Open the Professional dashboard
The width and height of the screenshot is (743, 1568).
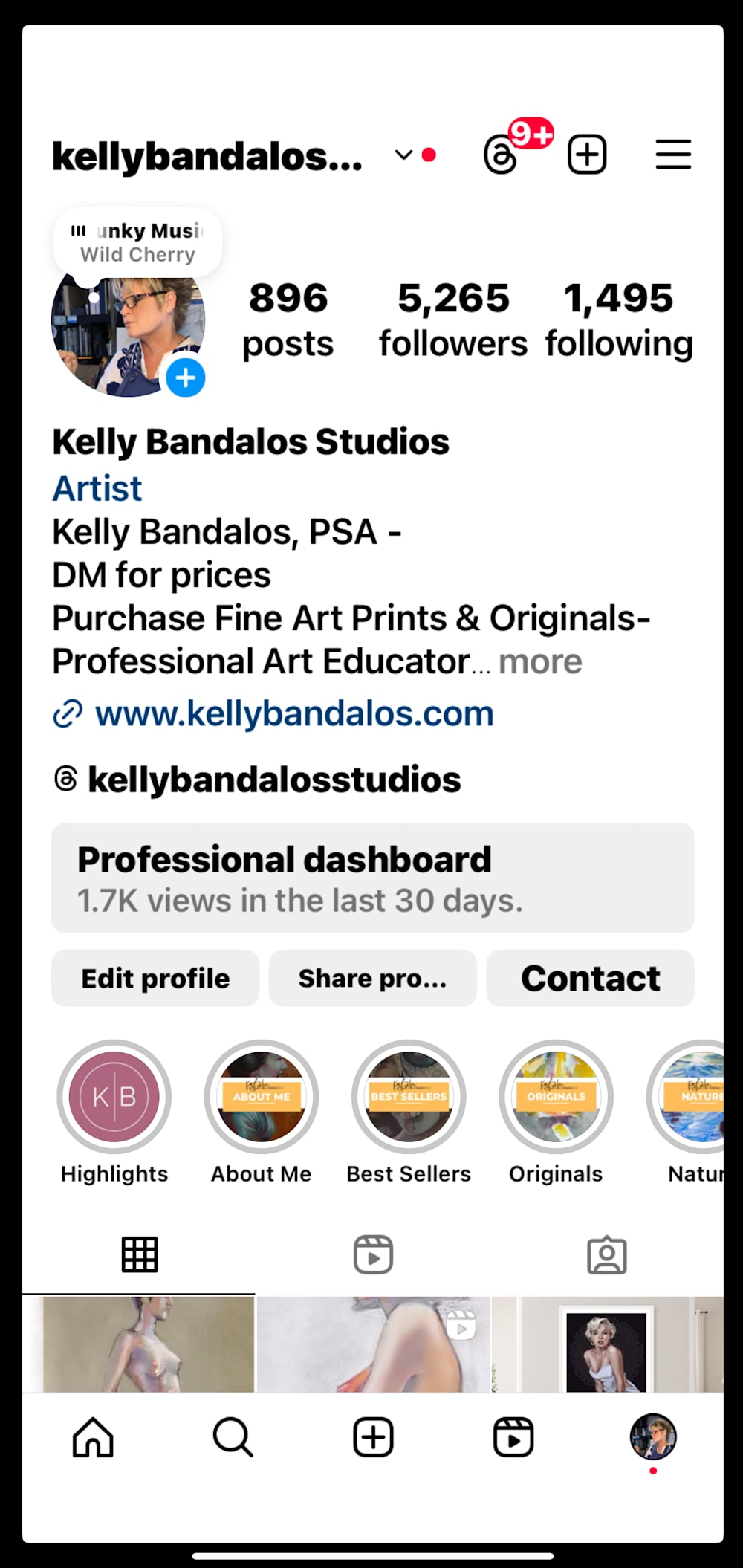pyautogui.click(x=373, y=878)
